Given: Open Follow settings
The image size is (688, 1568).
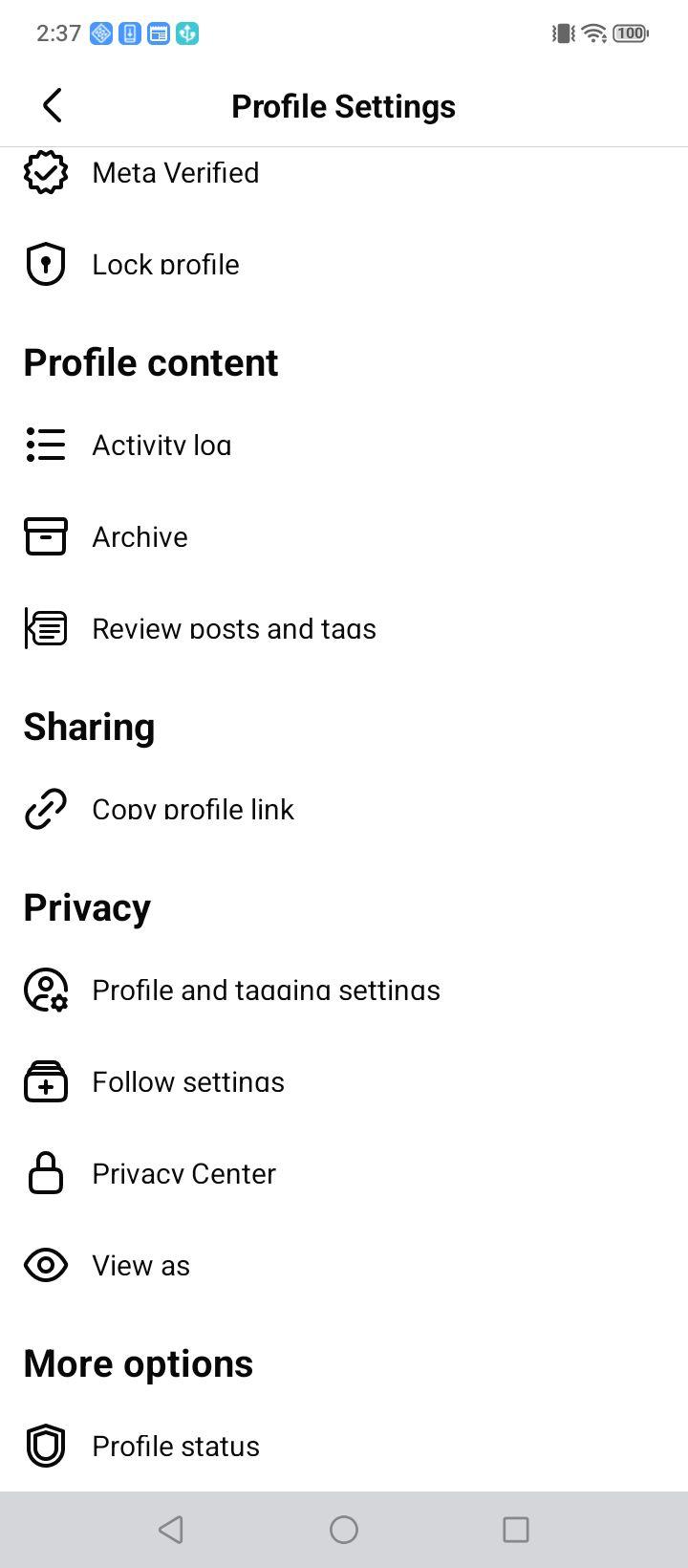Looking at the screenshot, I should [x=344, y=1082].
